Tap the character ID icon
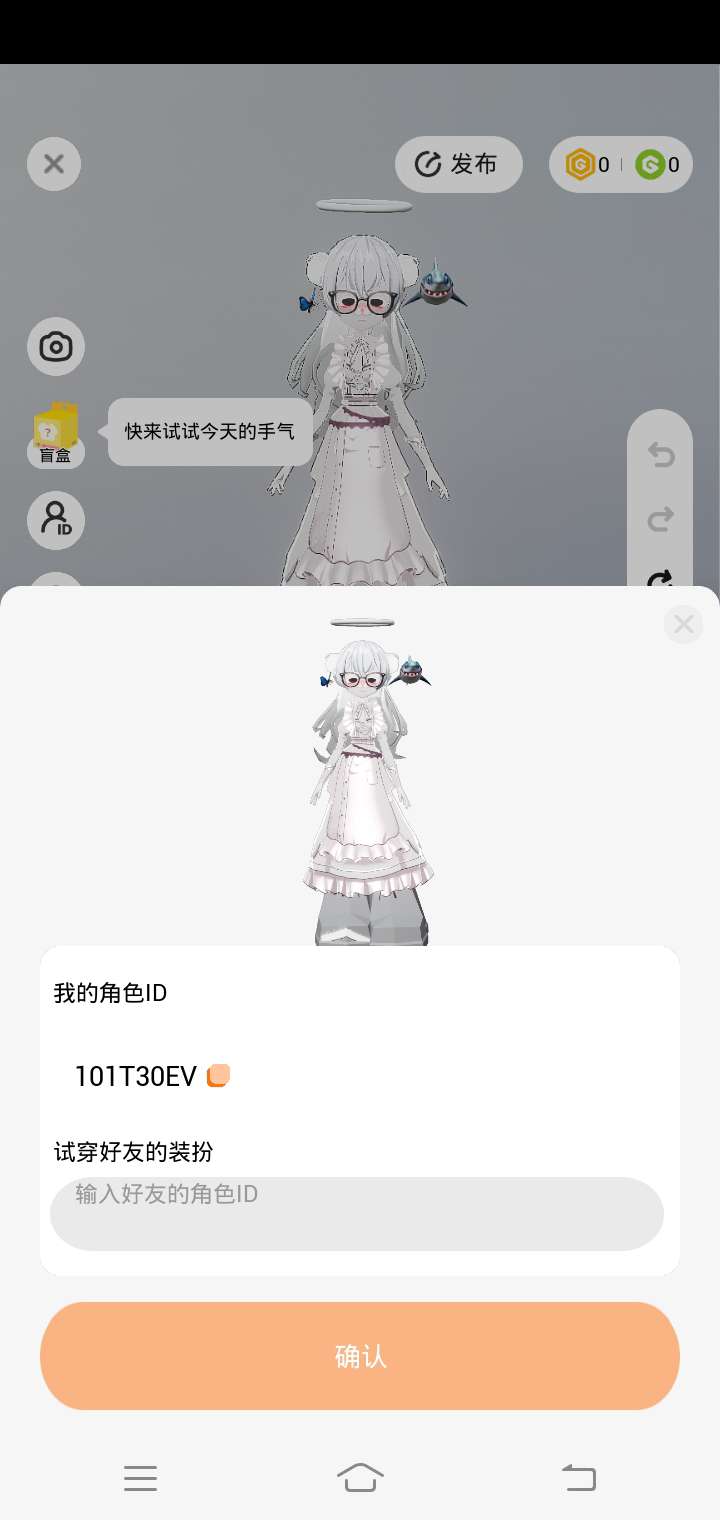 click(56, 520)
